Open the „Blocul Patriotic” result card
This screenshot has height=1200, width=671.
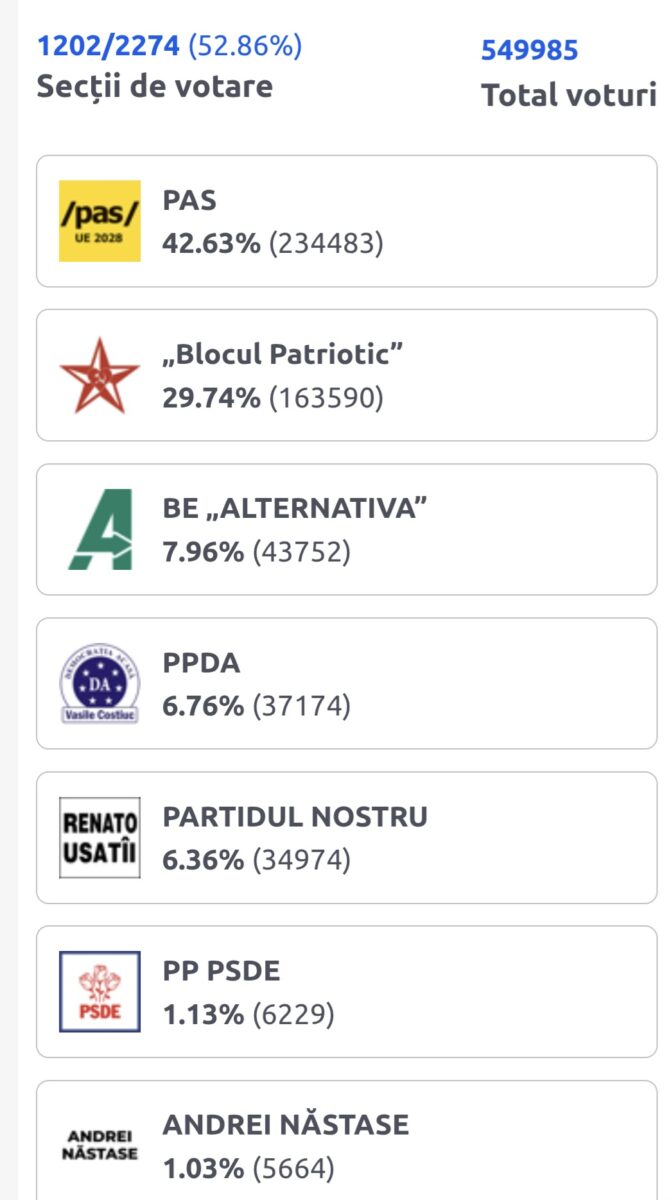click(347, 375)
